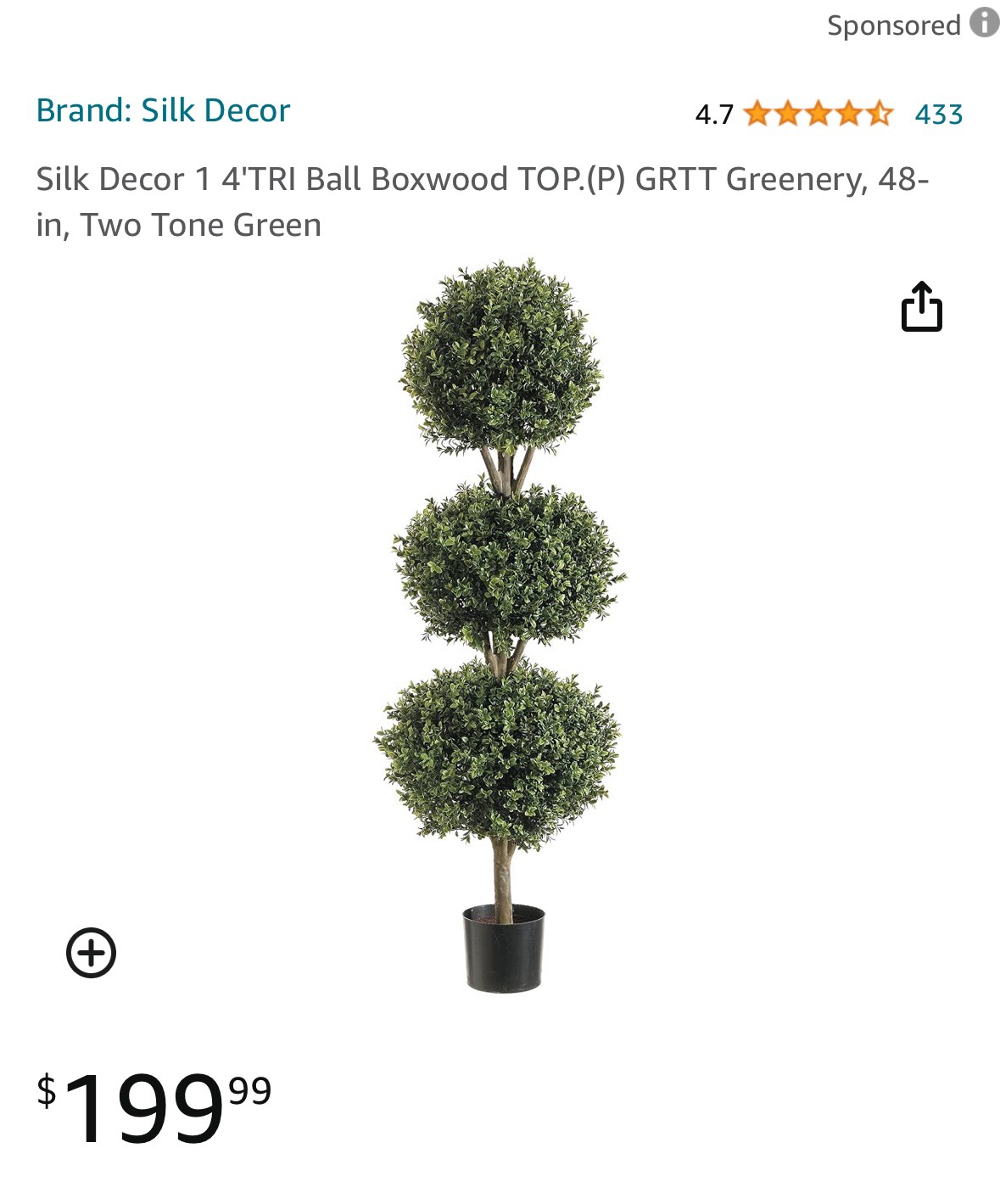Viewport: 1000px width, 1204px height.
Task: Select the half-filled fifth star icon
Action: [882, 111]
